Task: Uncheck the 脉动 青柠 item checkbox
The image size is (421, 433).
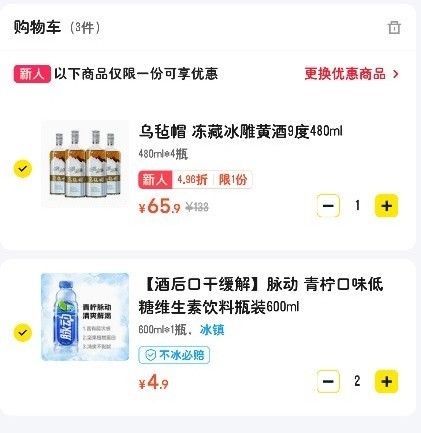Action: (23, 332)
